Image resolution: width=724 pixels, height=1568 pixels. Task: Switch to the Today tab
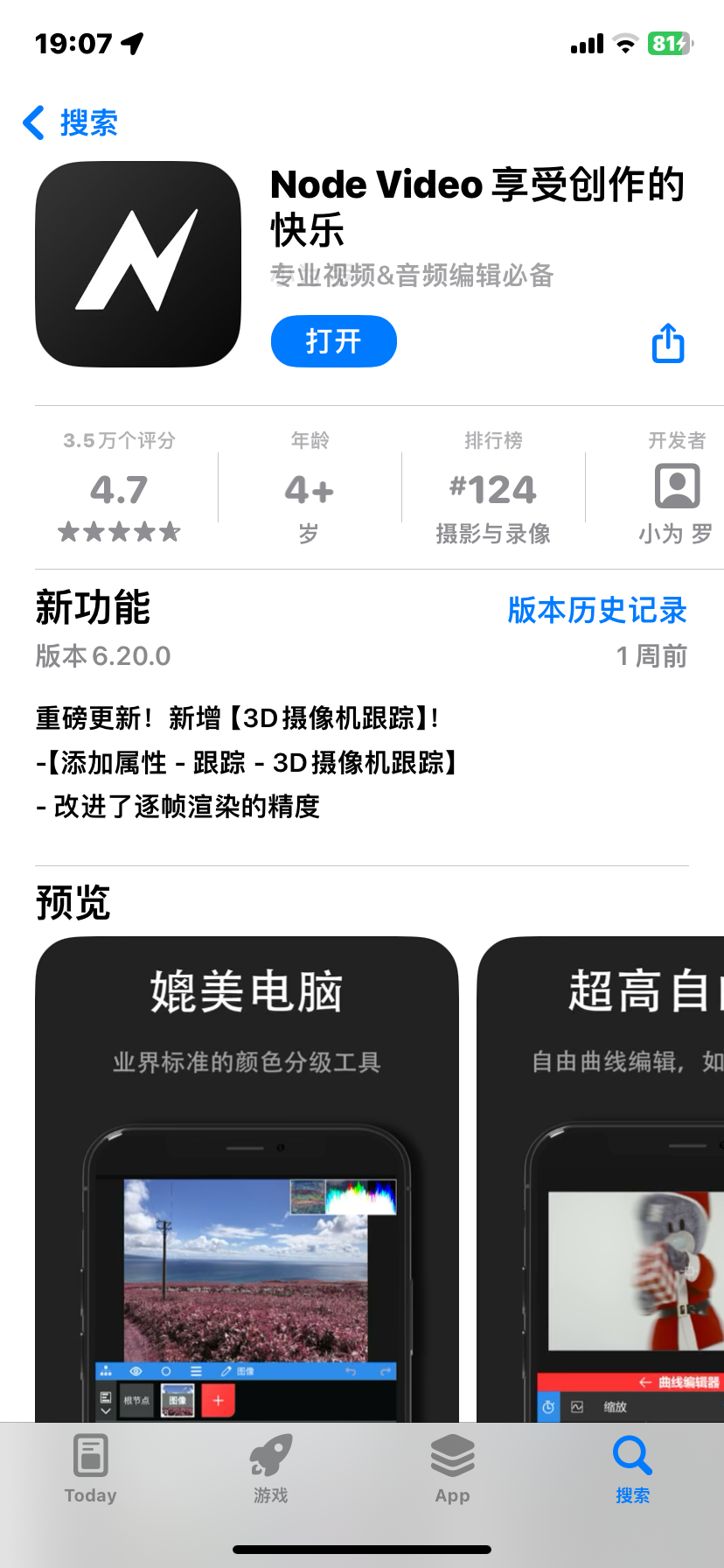click(91, 1468)
